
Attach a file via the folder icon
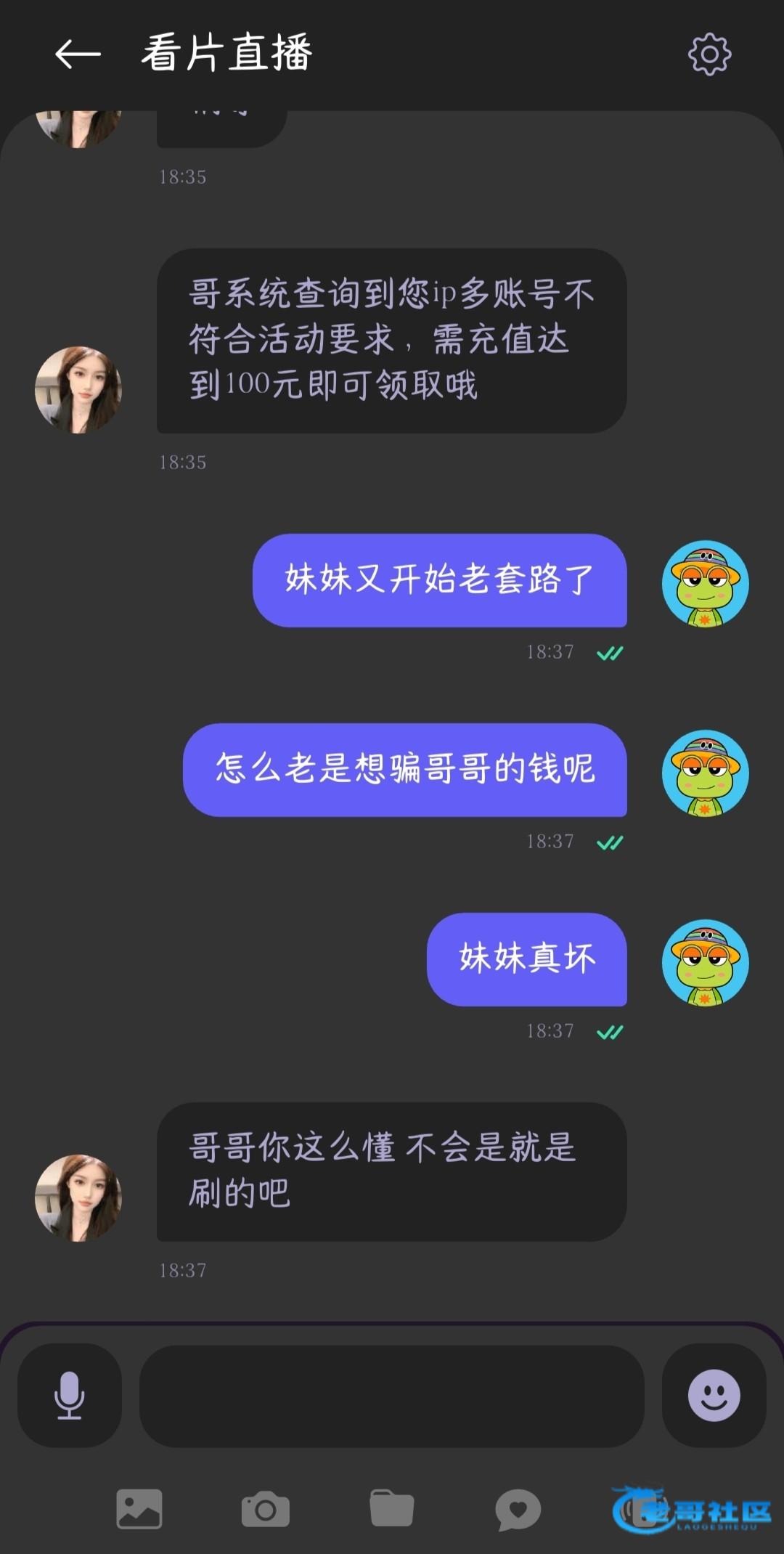392,1509
